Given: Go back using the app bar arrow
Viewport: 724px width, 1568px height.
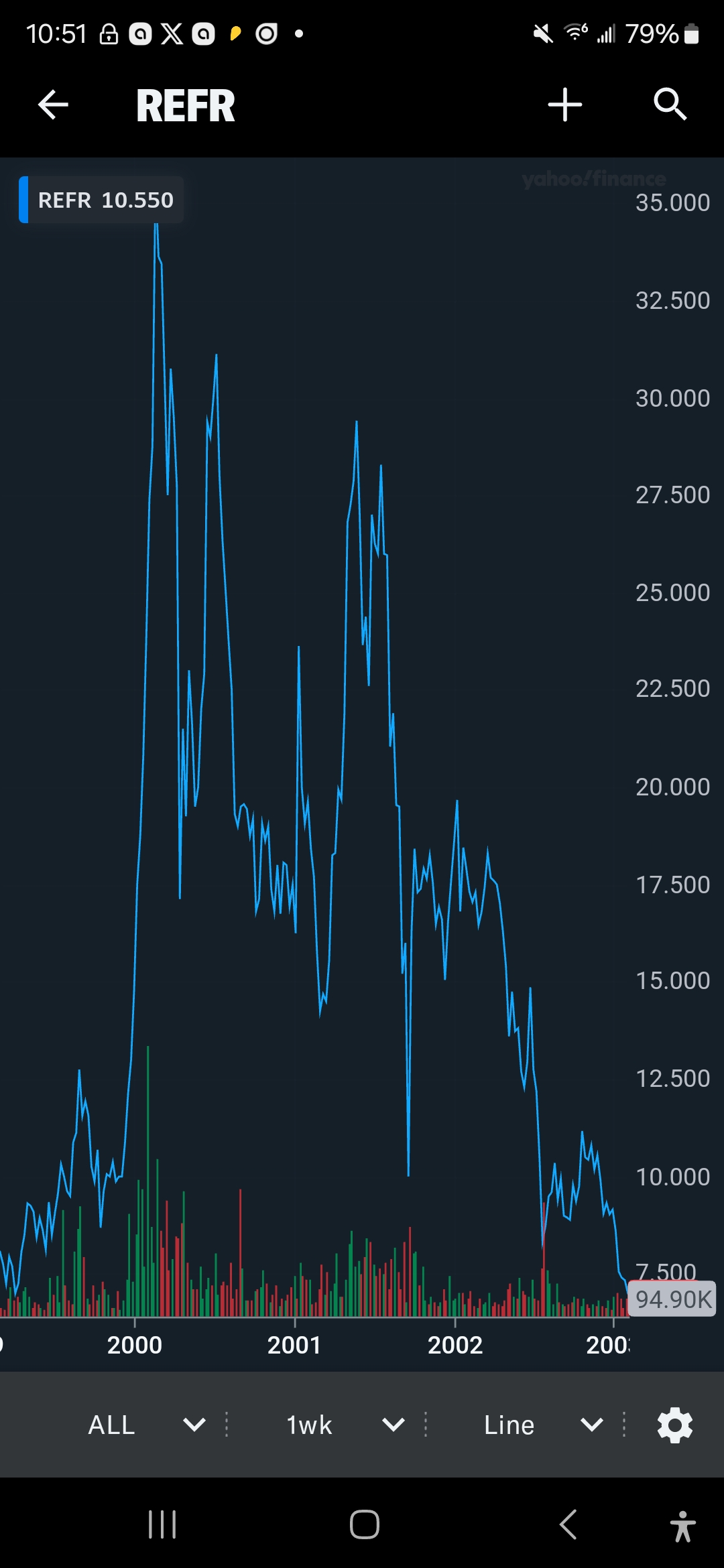Looking at the screenshot, I should point(54,105).
